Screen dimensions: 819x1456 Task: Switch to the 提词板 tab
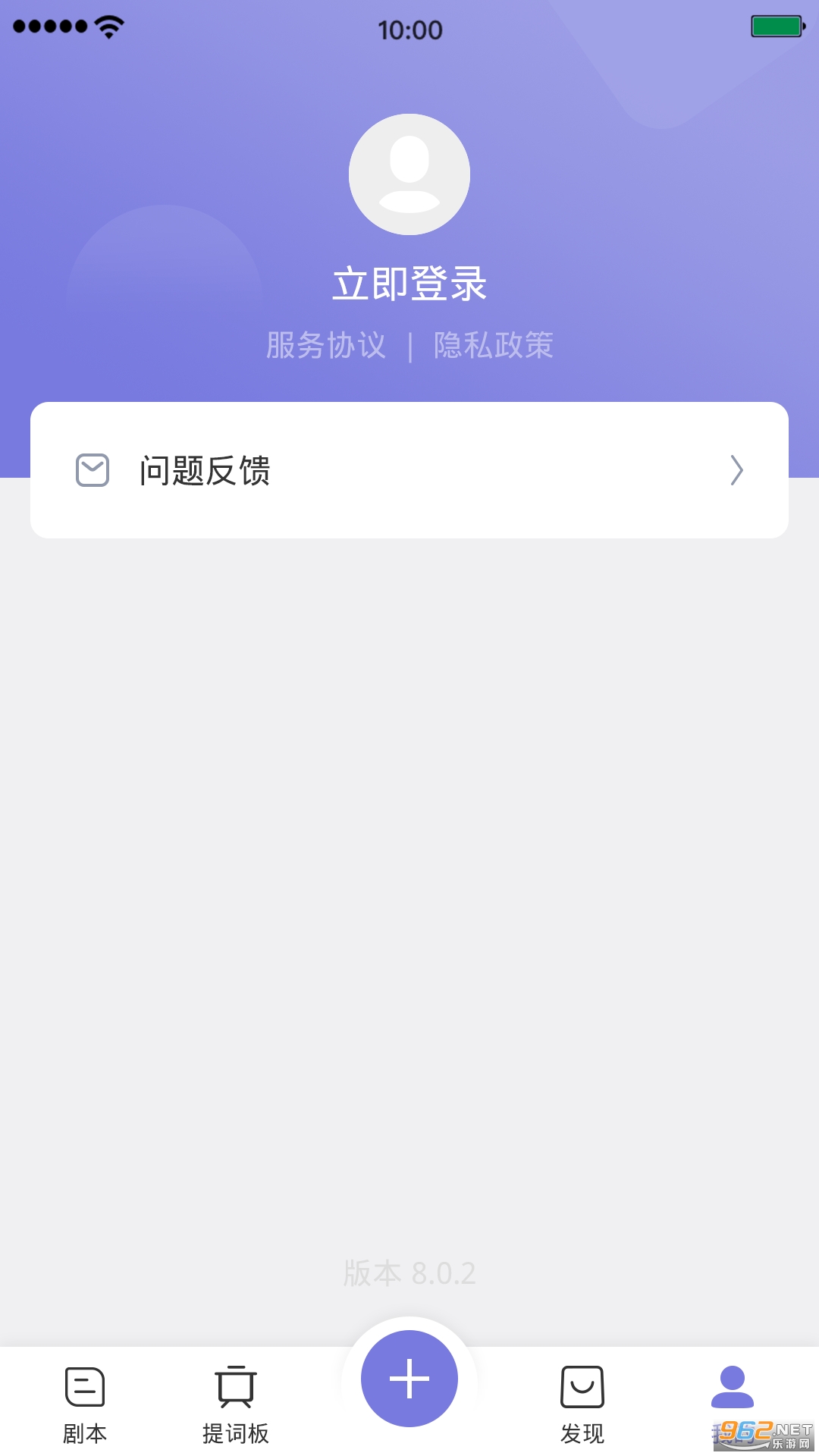236,1404
